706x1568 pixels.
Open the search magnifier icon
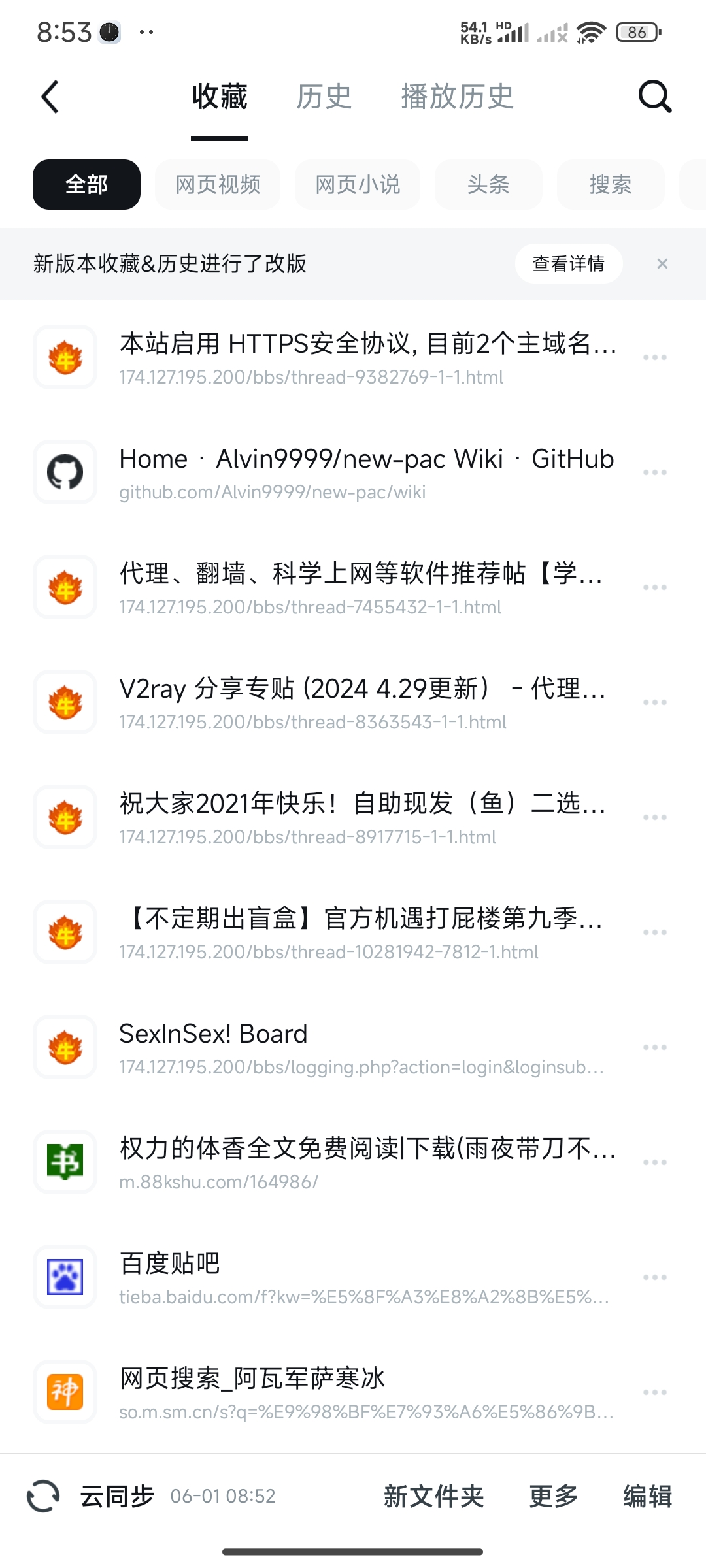pos(655,97)
